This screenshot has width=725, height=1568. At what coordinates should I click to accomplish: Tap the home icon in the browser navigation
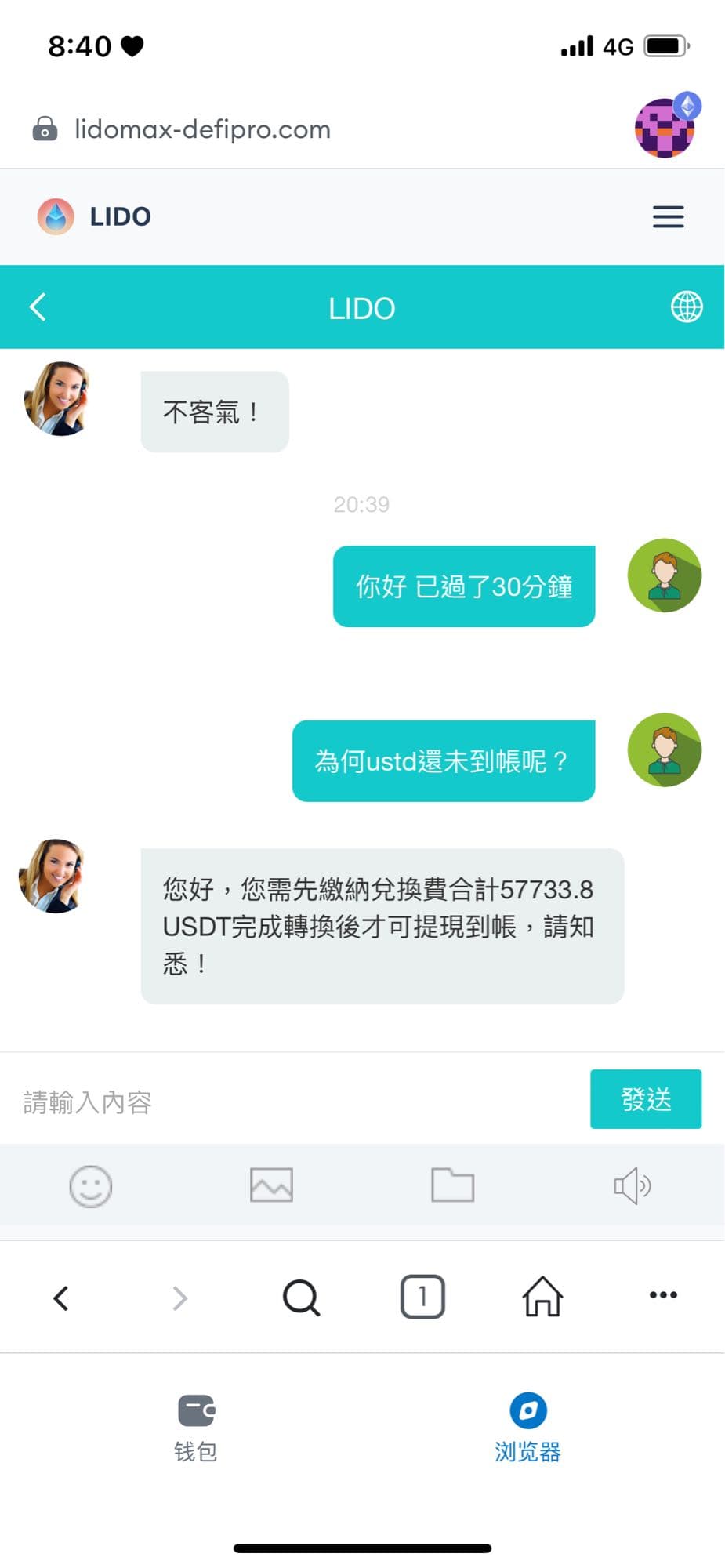point(542,1298)
